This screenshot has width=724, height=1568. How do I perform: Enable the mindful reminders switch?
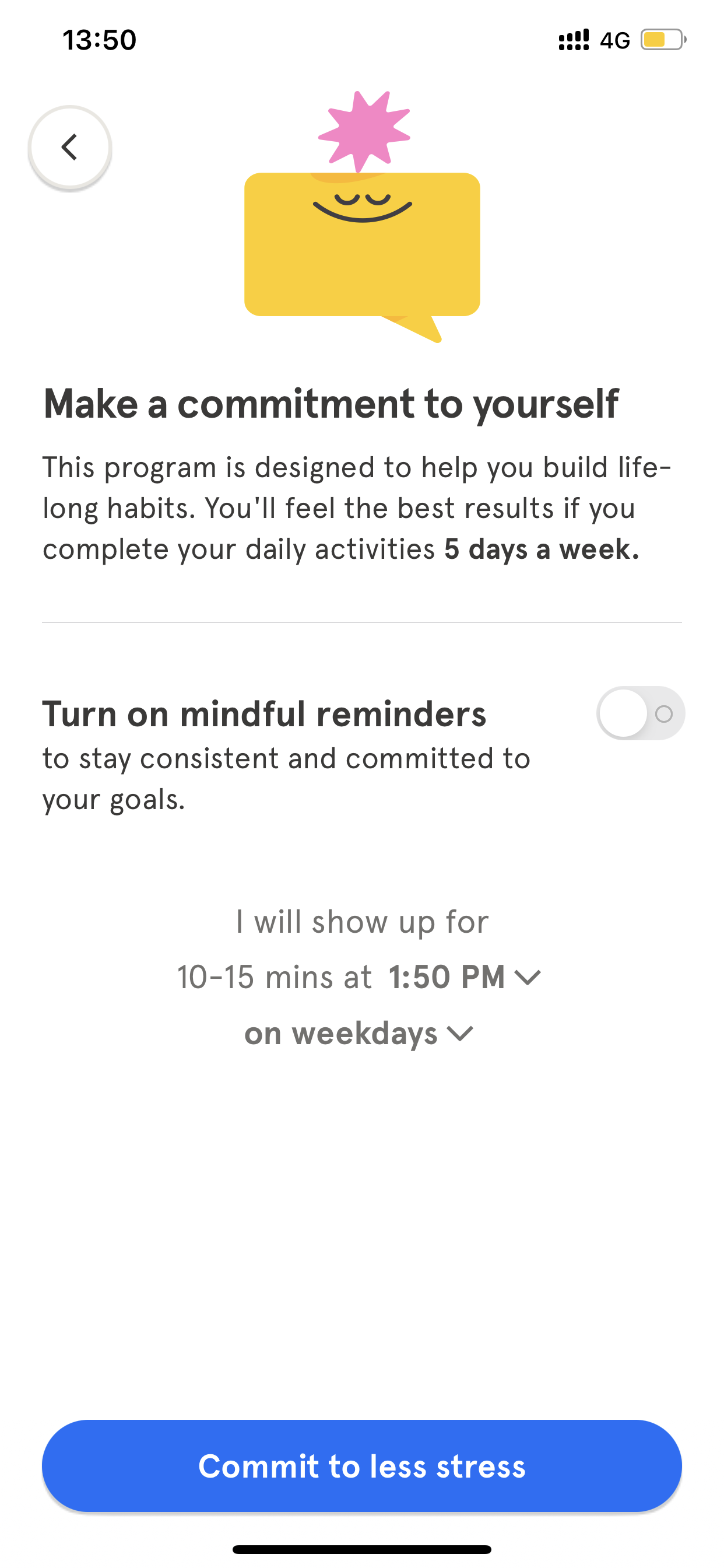tap(641, 713)
